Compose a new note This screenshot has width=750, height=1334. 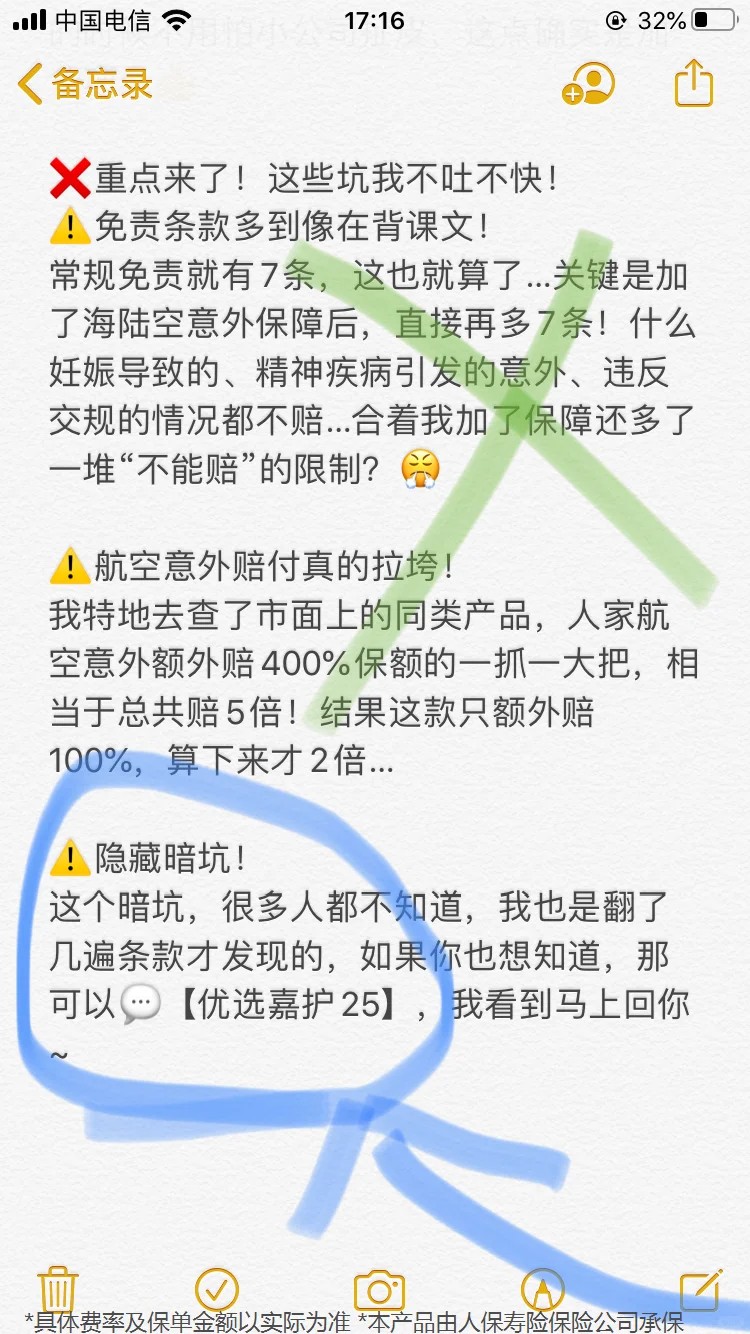[x=700, y=1288]
